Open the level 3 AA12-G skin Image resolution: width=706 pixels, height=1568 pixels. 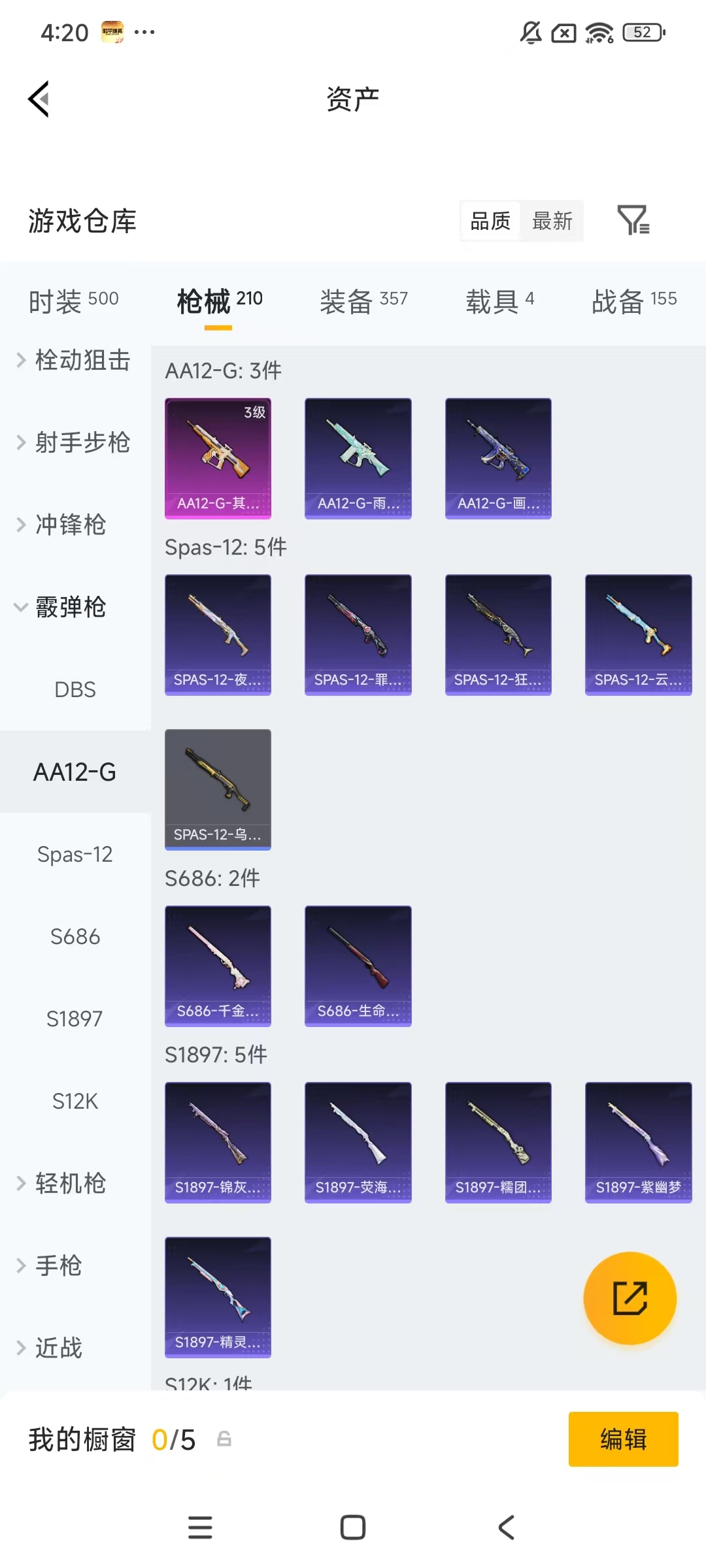click(218, 458)
